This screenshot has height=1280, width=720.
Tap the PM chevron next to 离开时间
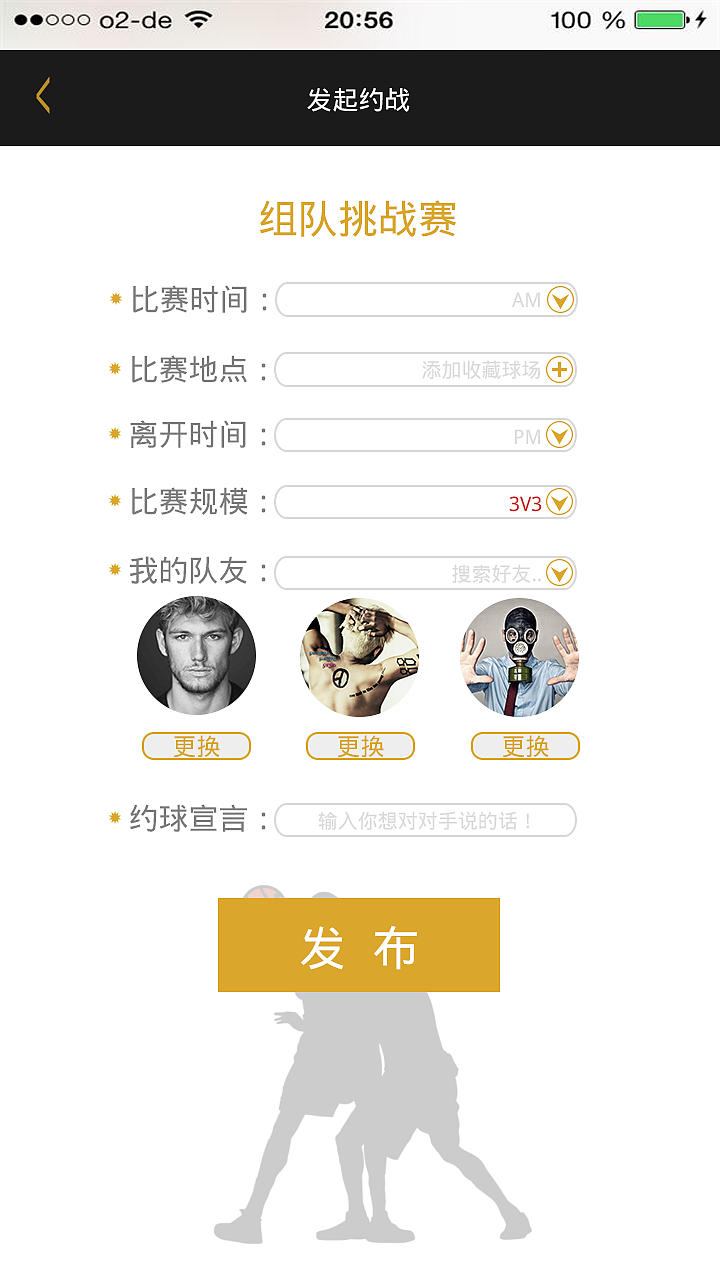[x=561, y=435]
